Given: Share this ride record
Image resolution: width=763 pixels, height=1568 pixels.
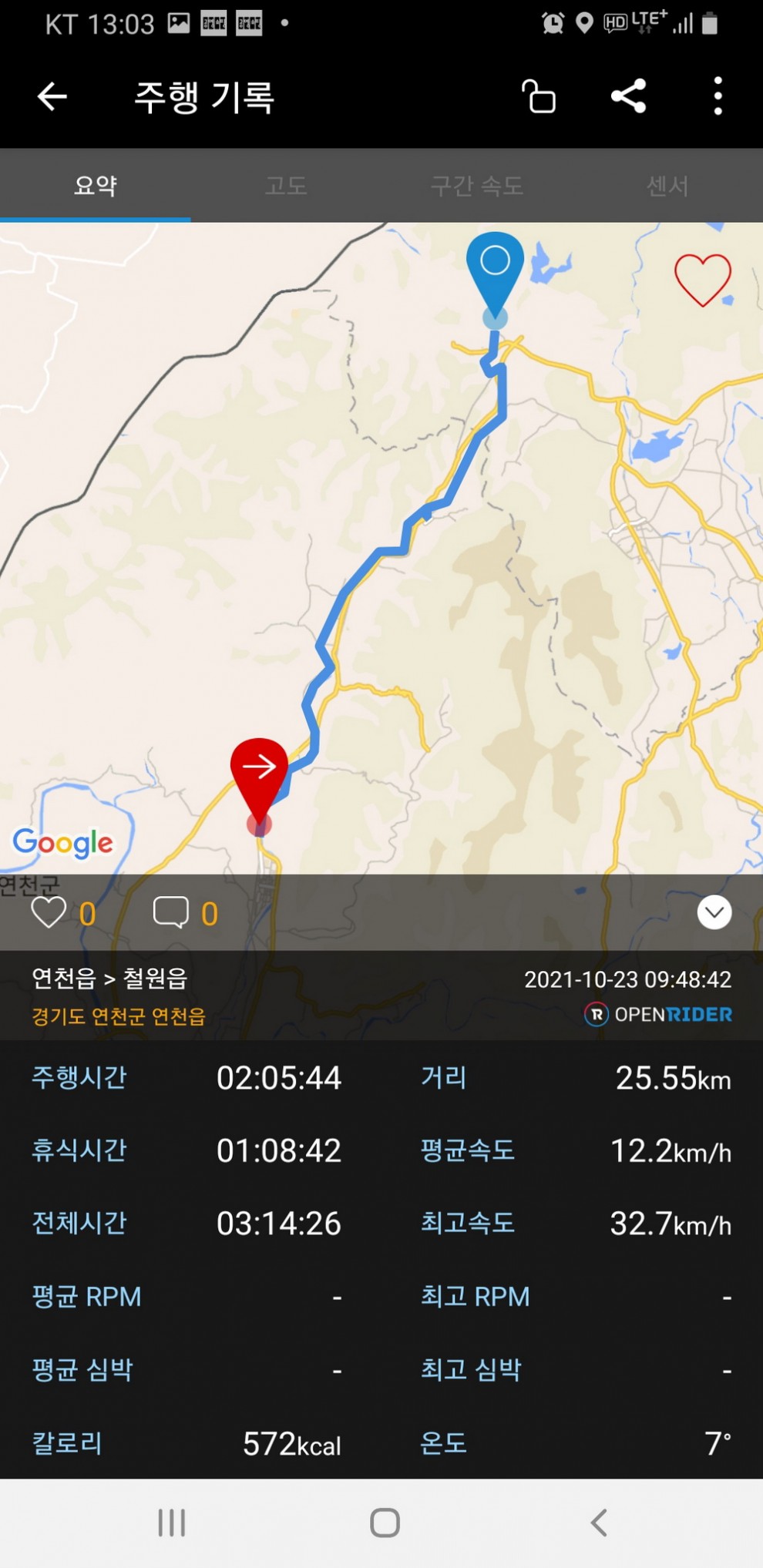Looking at the screenshot, I should click(628, 96).
